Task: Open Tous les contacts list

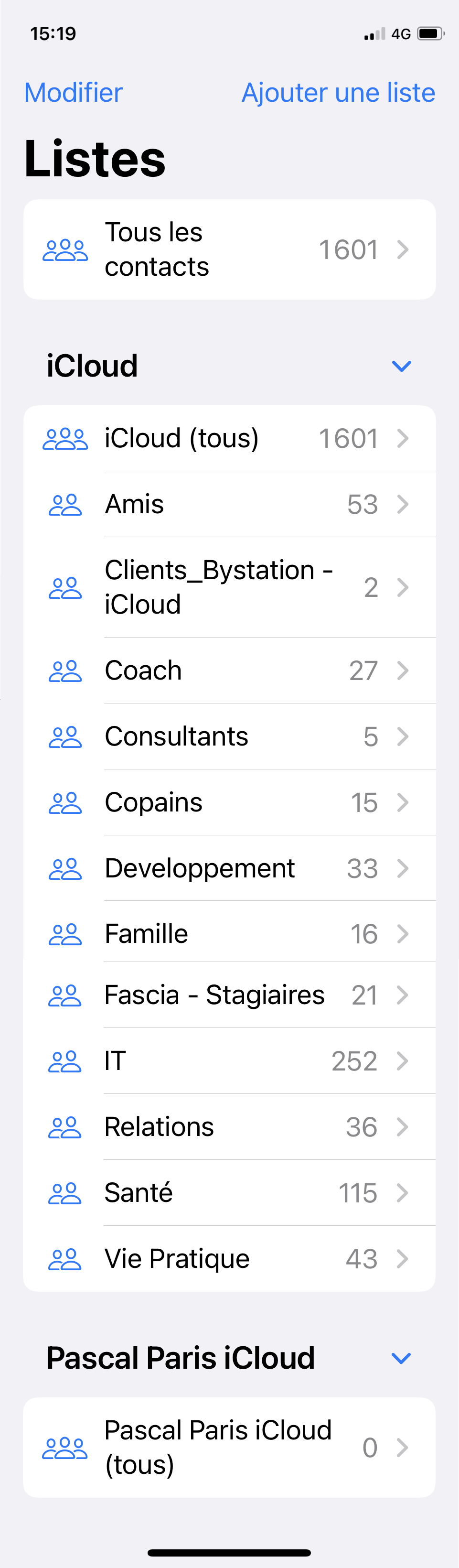Action: pos(229,249)
